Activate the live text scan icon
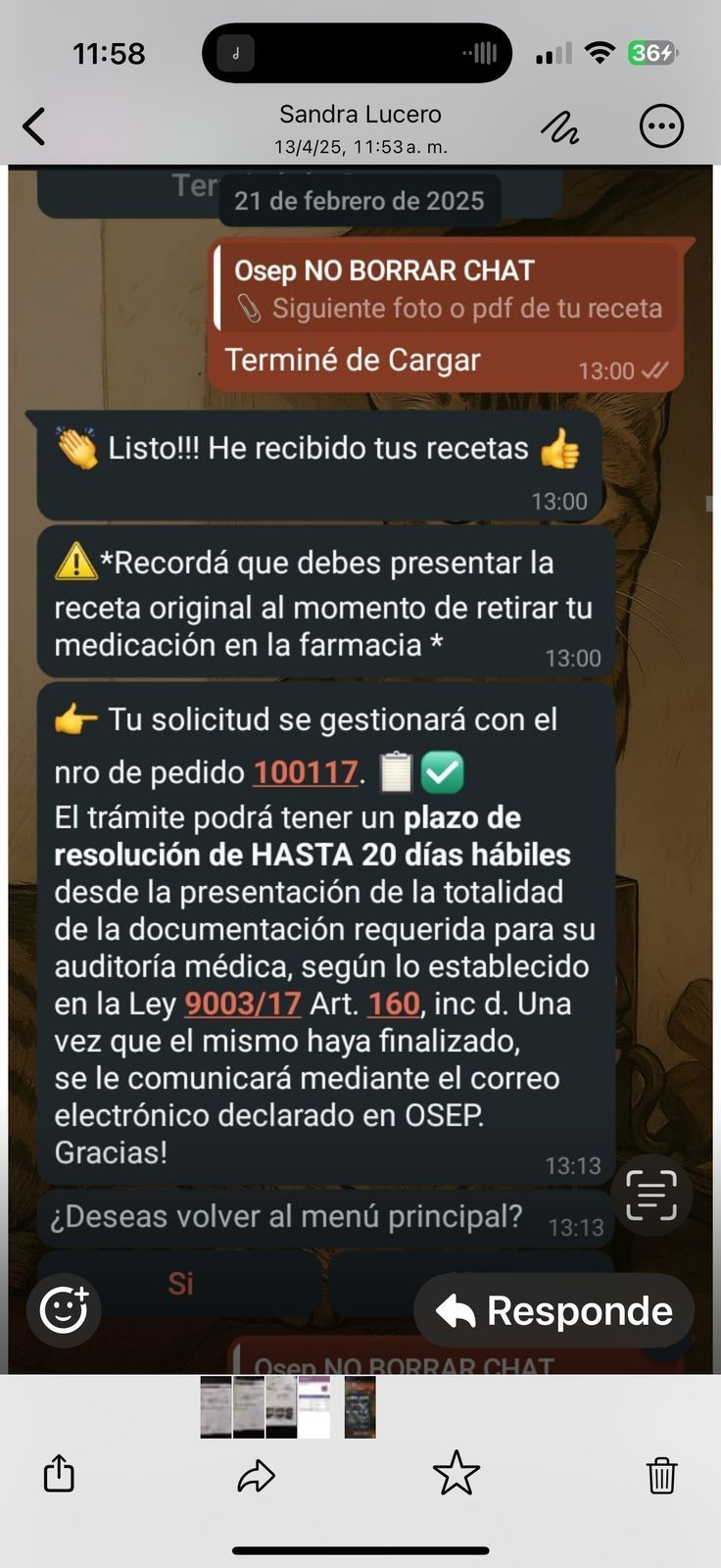This screenshot has height=1568, width=721. click(x=651, y=1195)
